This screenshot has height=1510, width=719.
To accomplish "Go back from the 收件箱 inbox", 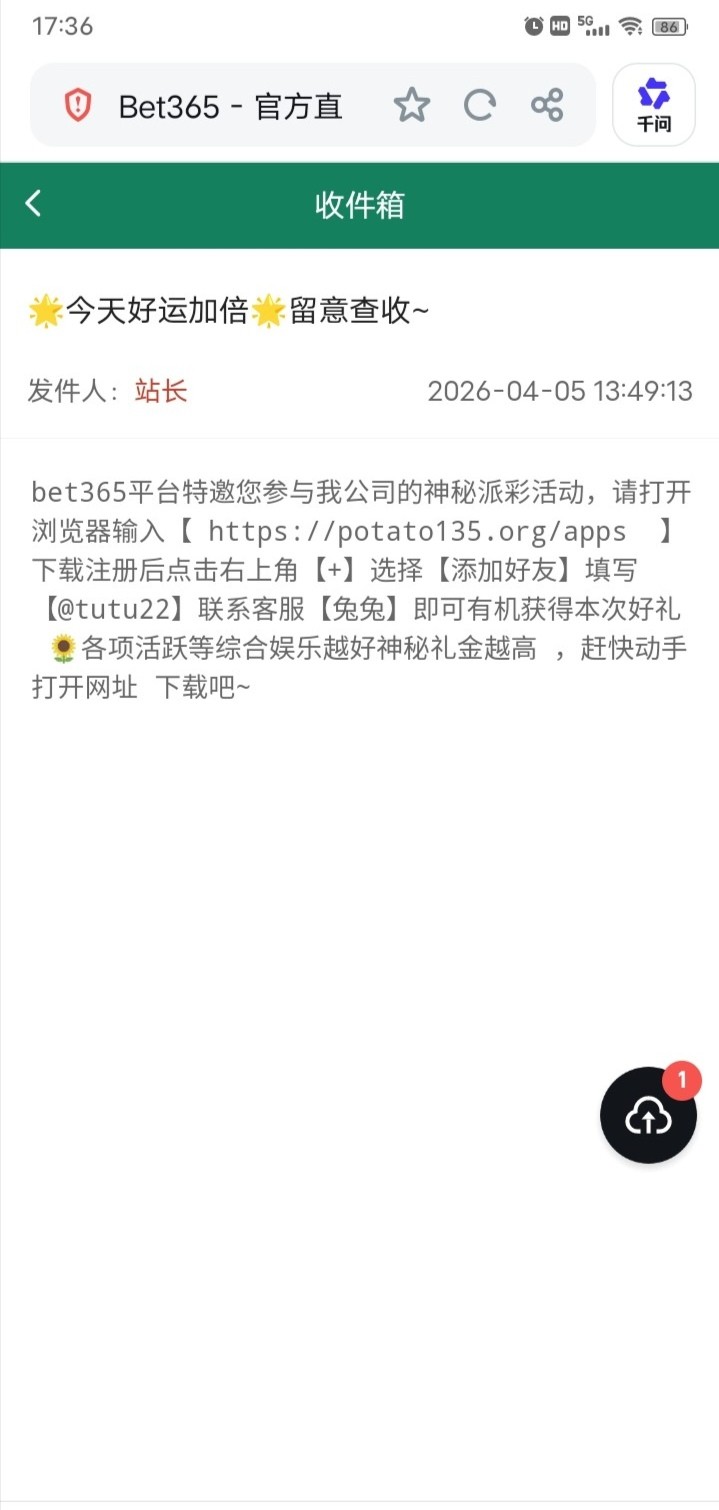I will point(34,204).
